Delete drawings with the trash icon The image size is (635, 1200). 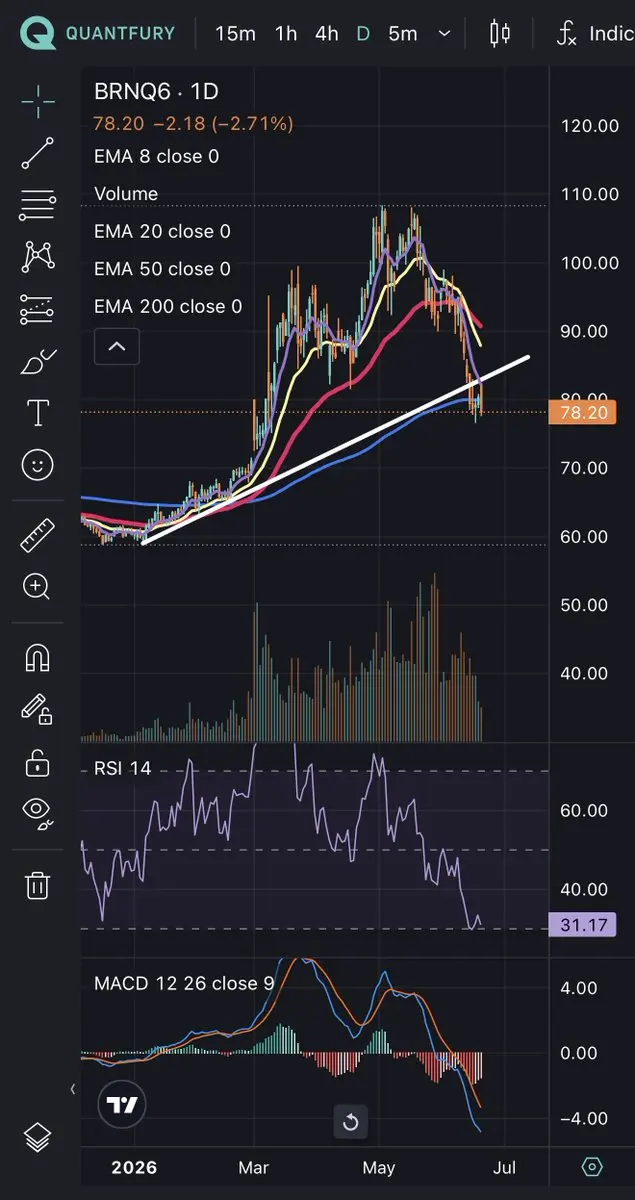38,885
